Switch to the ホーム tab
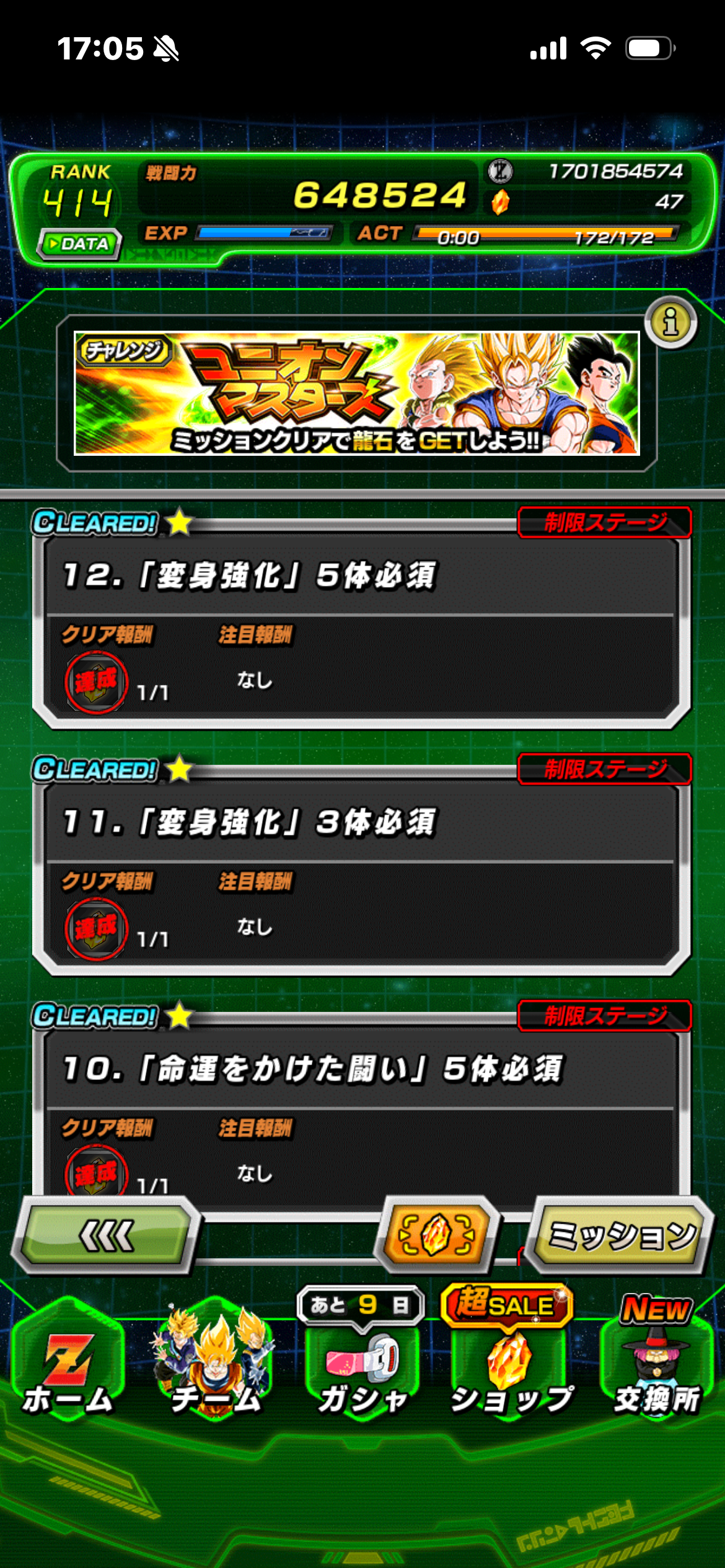 68,1370
